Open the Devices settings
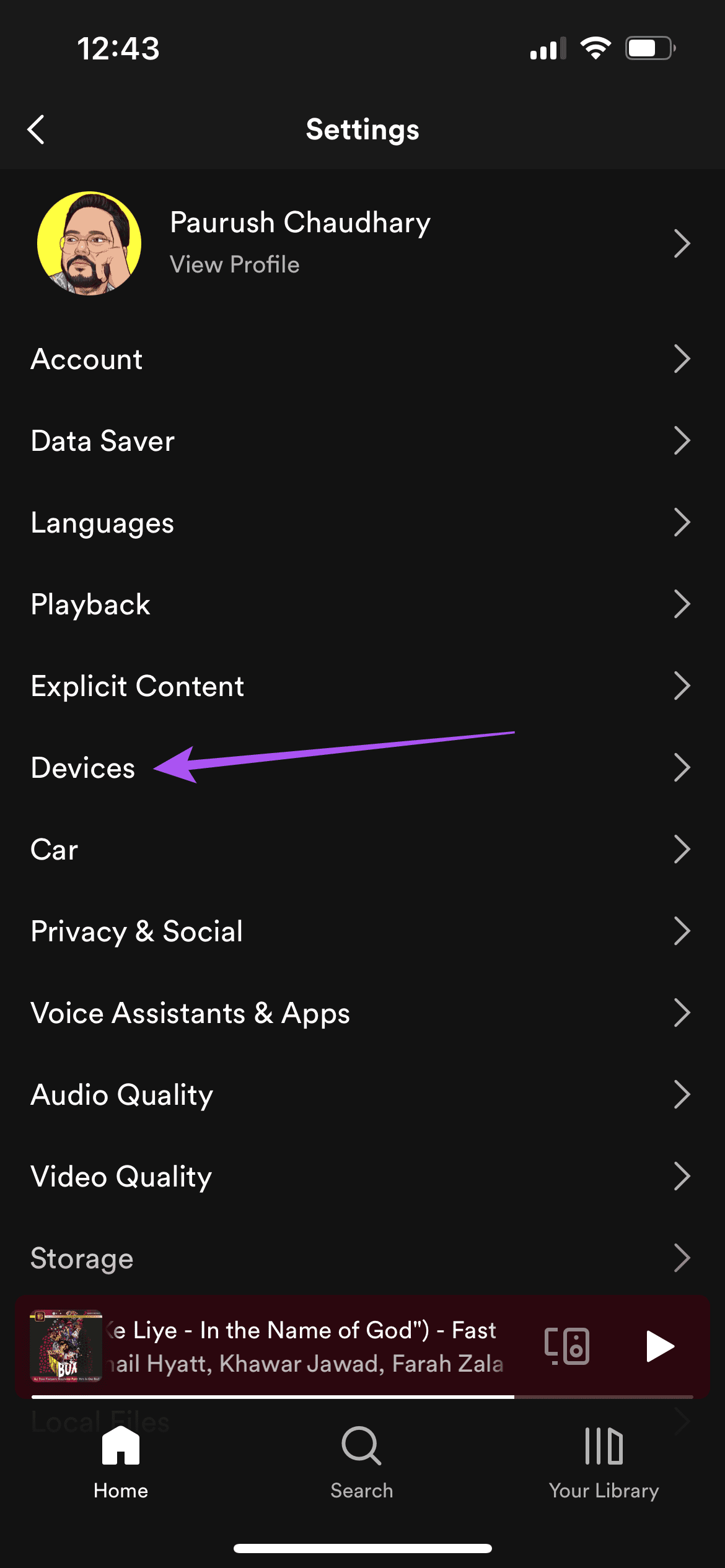Image resolution: width=725 pixels, height=1568 pixels. click(x=83, y=768)
